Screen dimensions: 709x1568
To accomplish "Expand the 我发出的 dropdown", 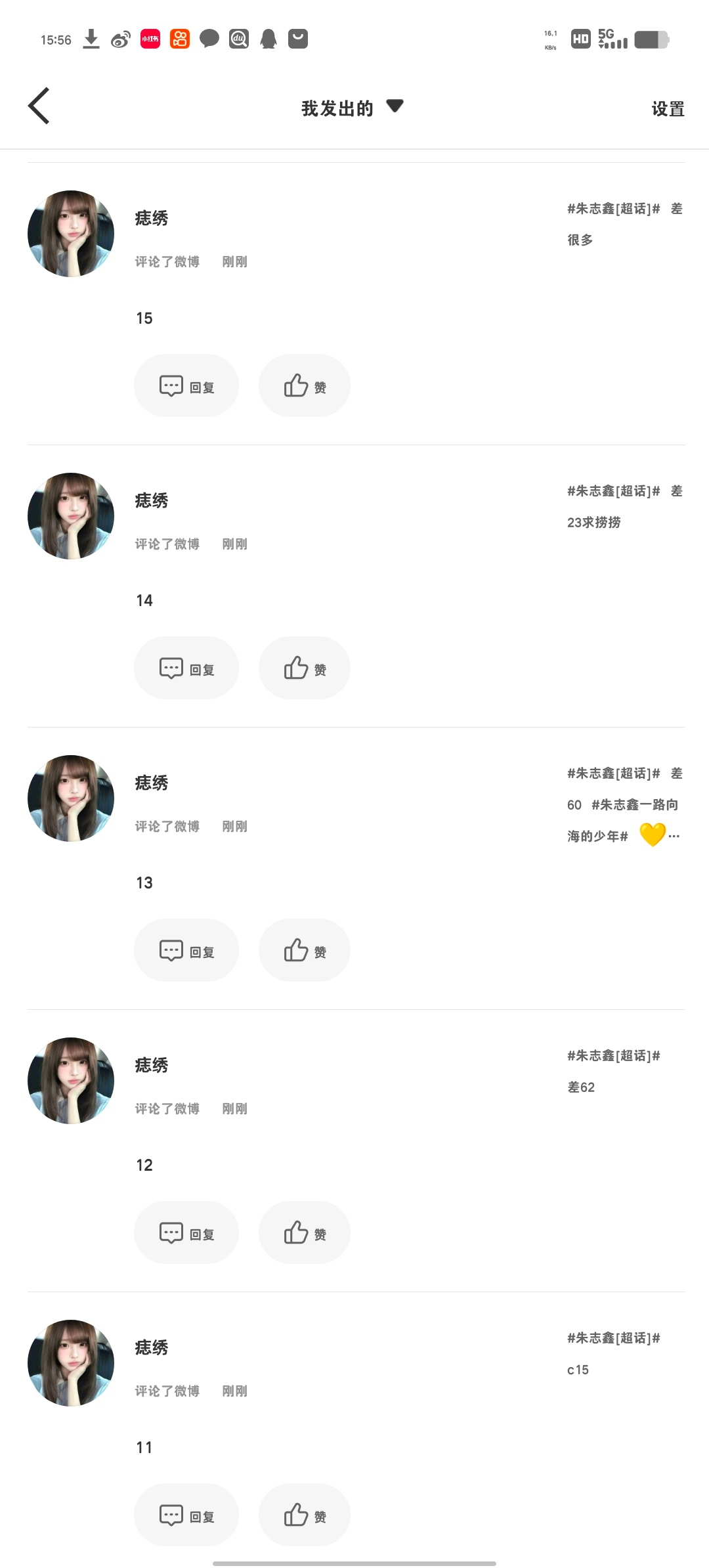I will coord(352,108).
